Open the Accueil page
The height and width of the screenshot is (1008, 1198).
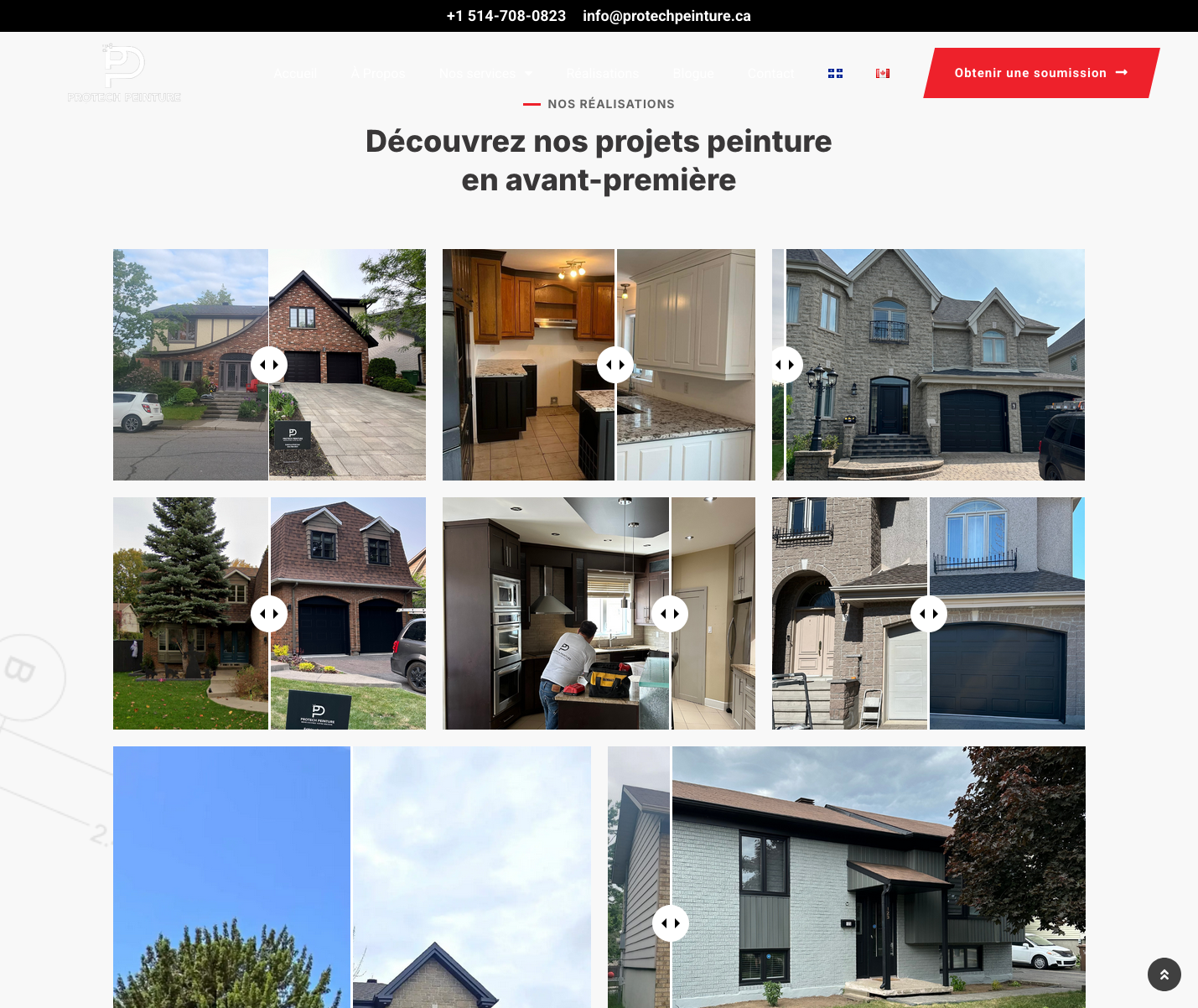[296, 74]
